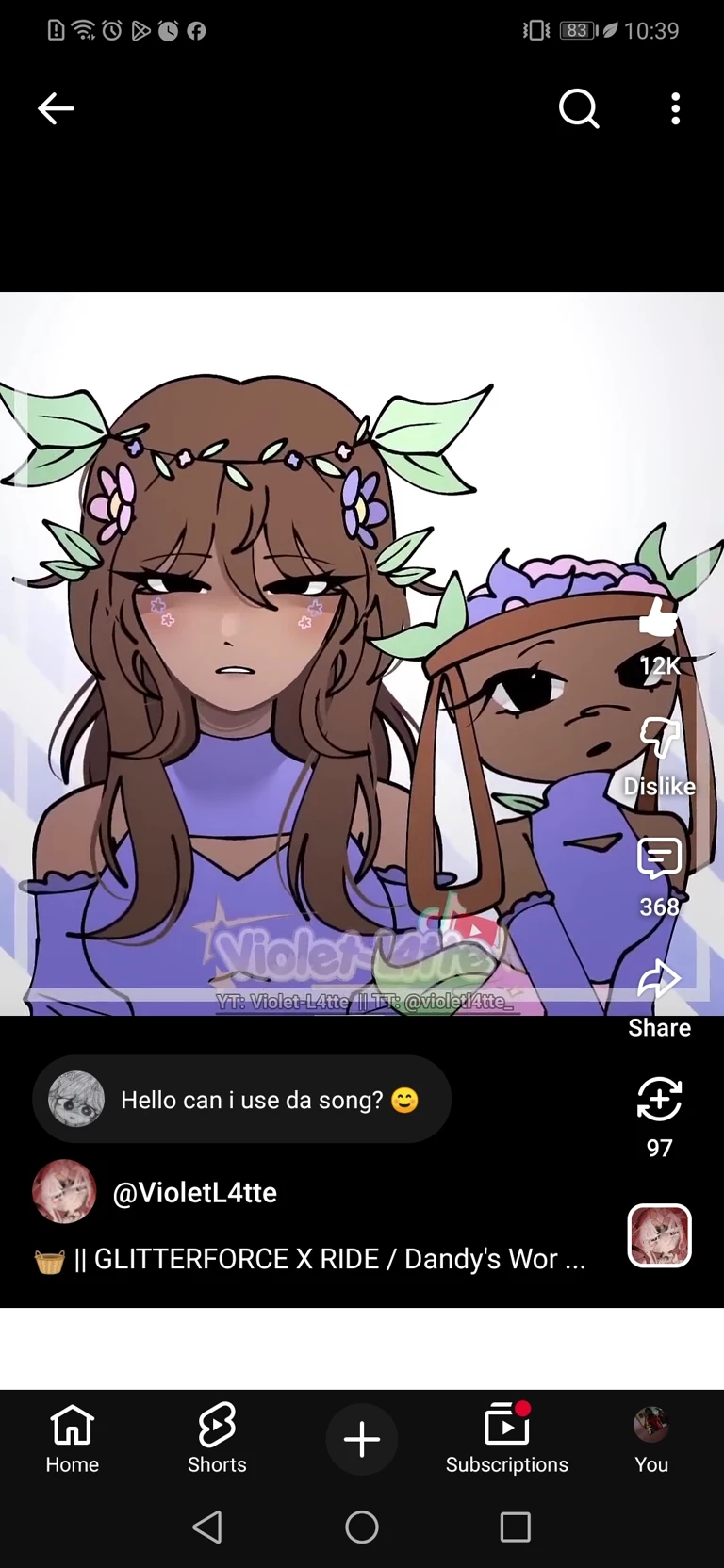Go back using the top arrow

click(x=56, y=109)
